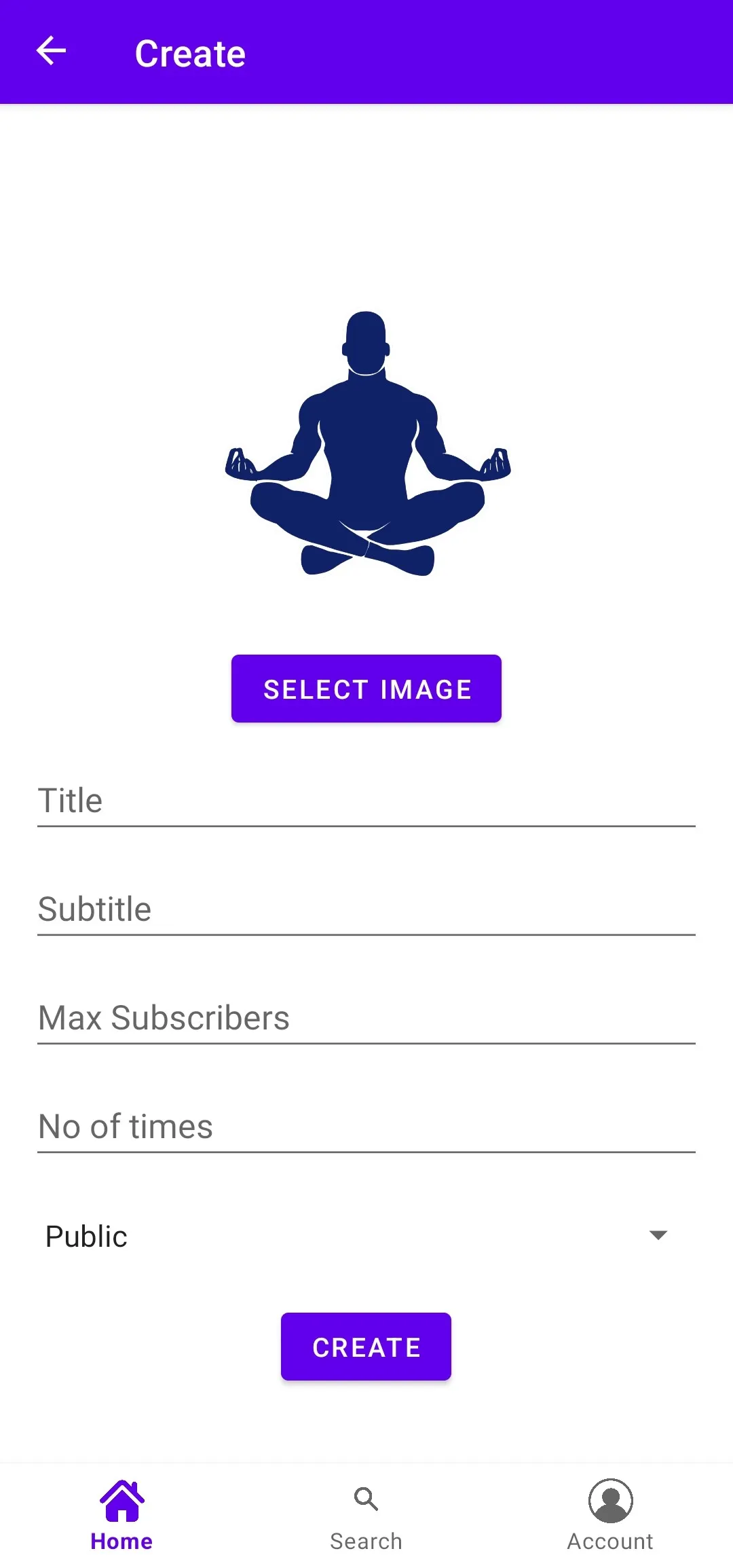Image resolution: width=733 pixels, height=1568 pixels.
Task: Tap the circular avatar icon above Account
Action: click(x=609, y=1501)
